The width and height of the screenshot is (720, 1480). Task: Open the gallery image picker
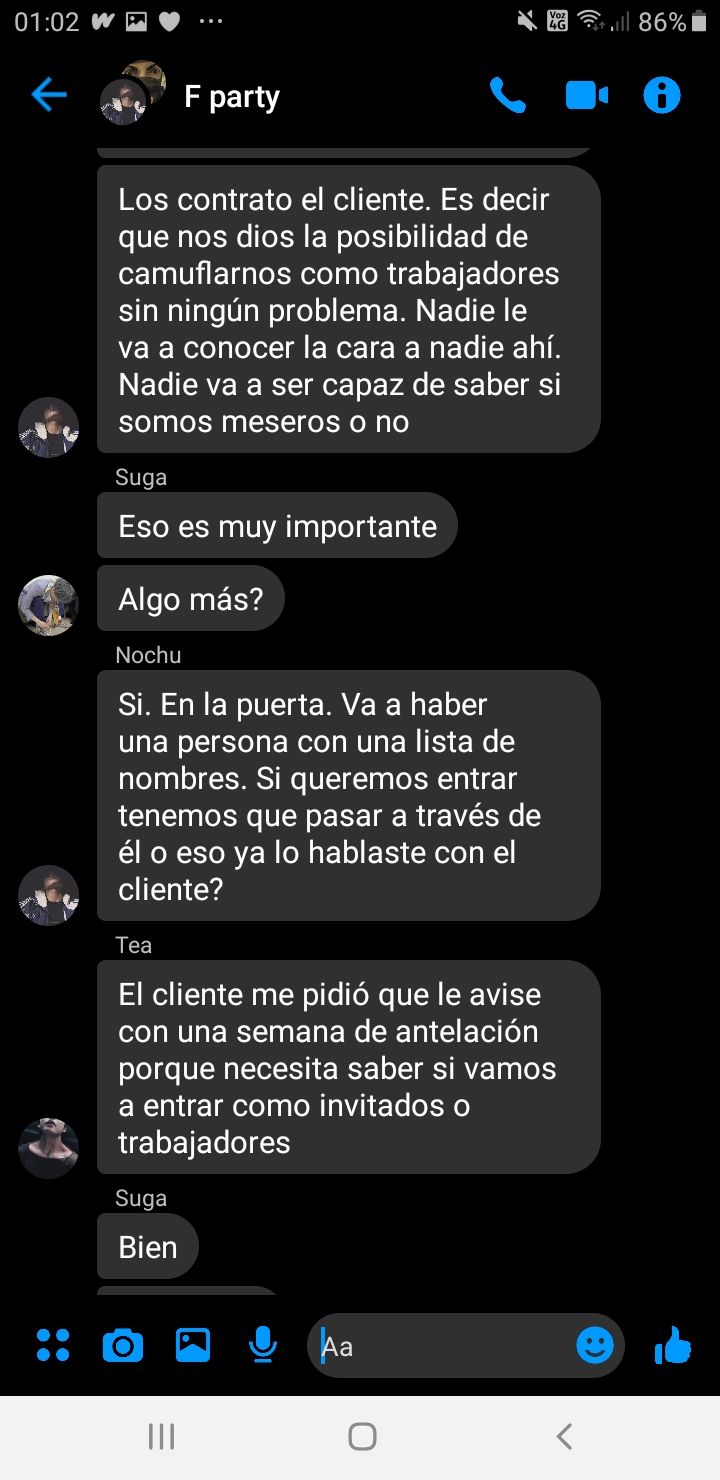193,1346
